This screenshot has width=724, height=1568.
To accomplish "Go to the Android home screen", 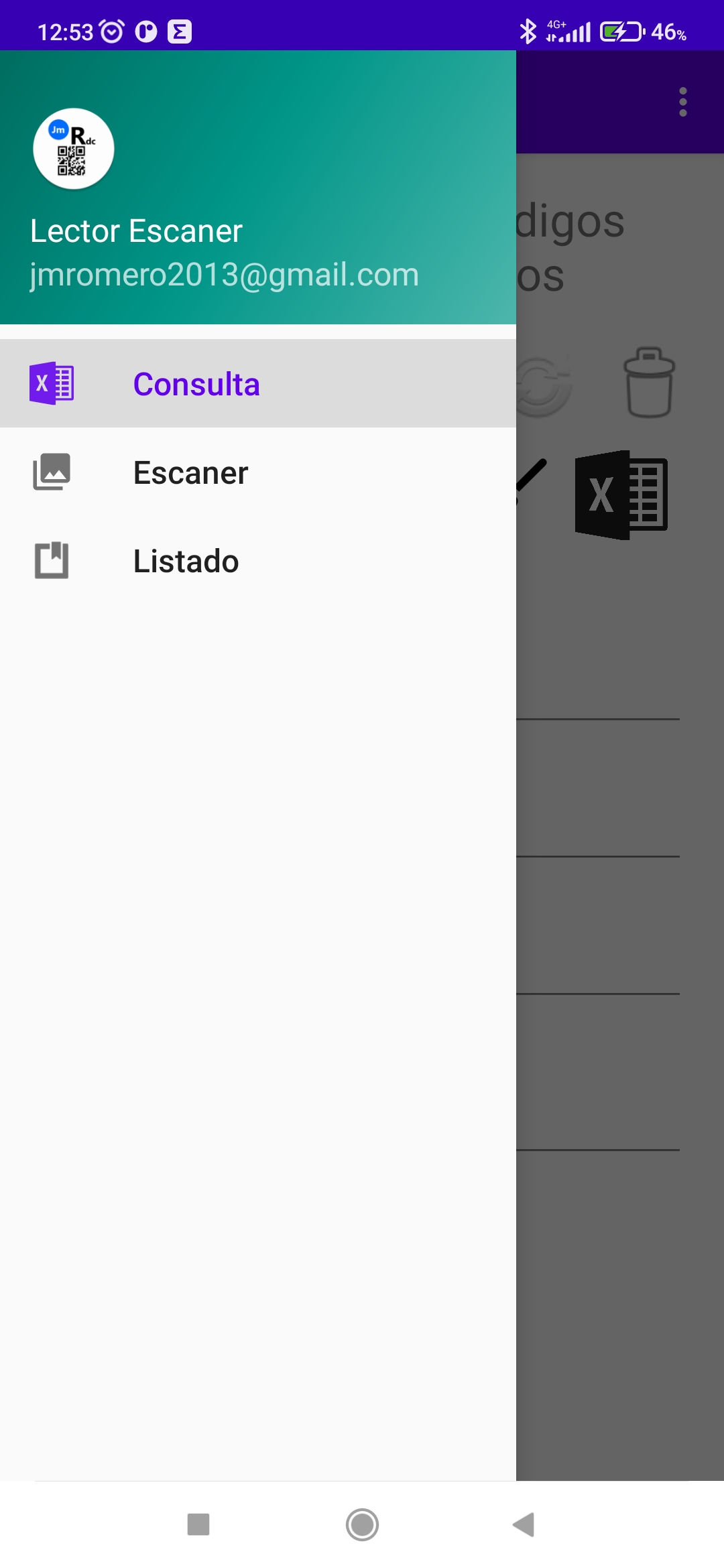I will 362,1524.
